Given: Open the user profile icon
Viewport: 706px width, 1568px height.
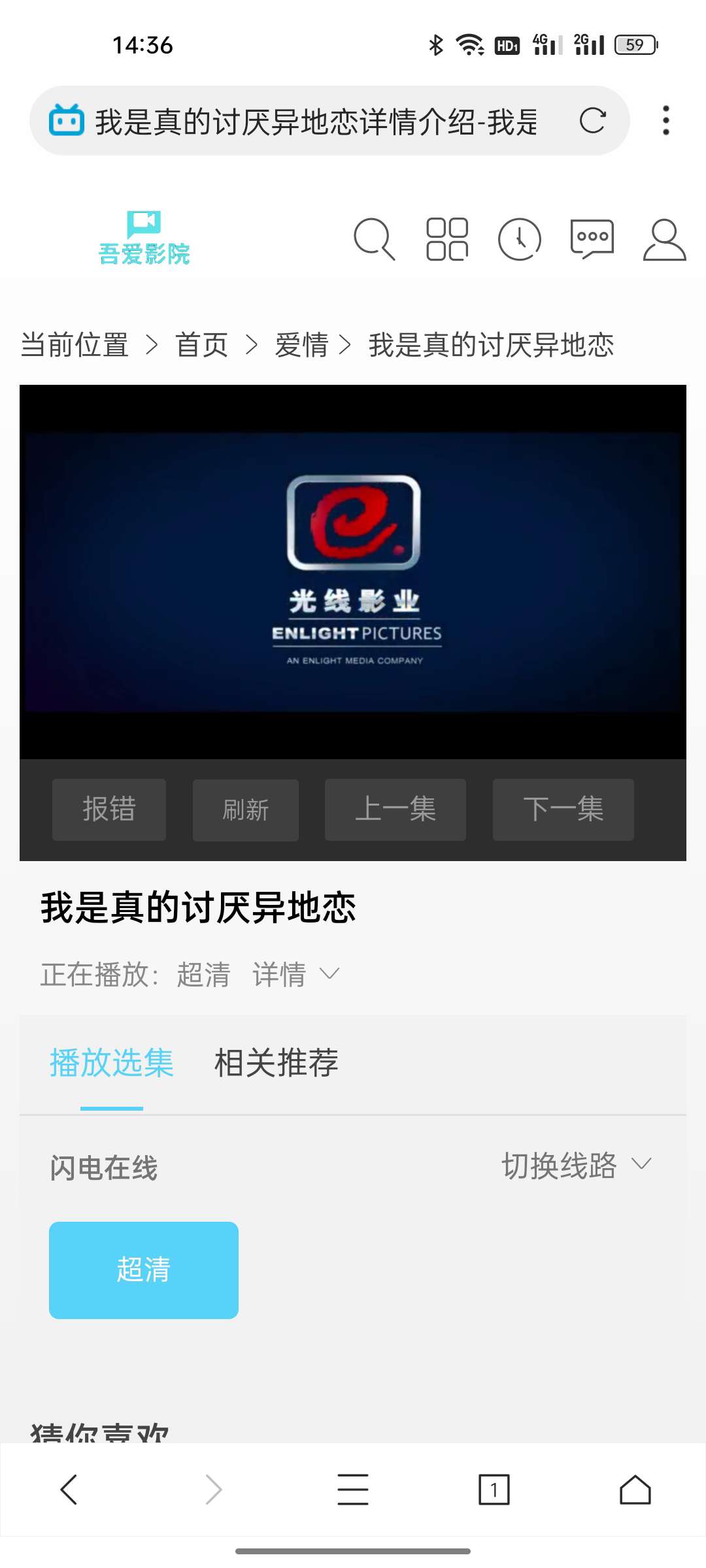Looking at the screenshot, I should click(x=664, y=239).
